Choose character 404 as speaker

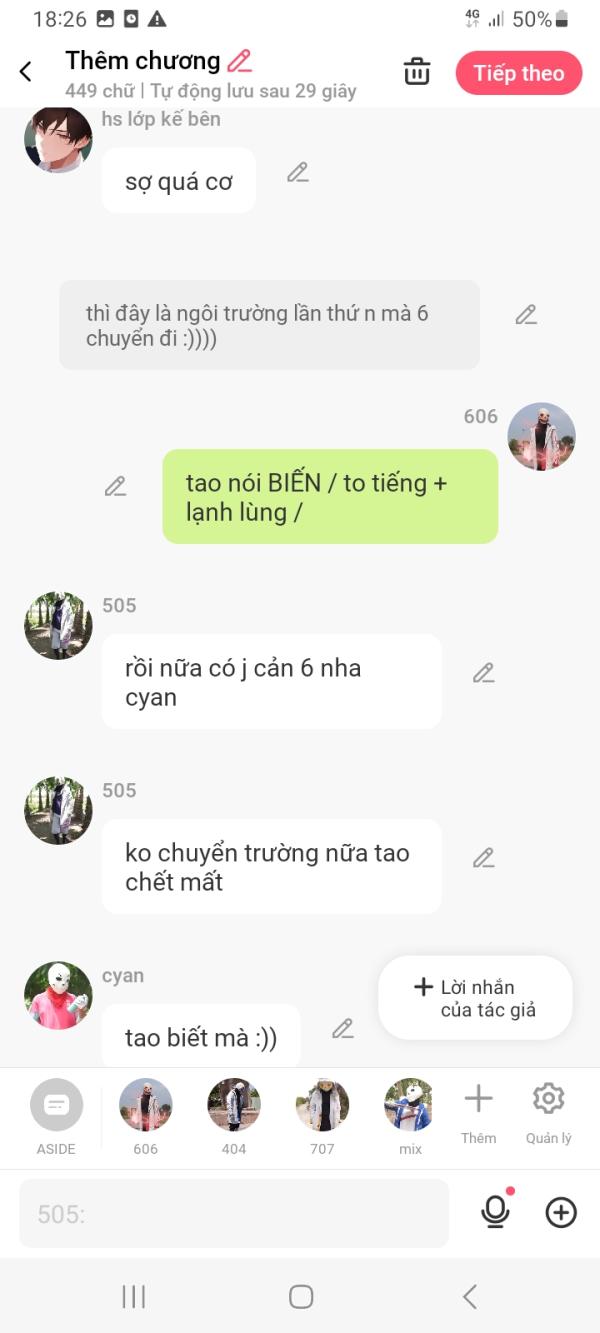click(234, 1114)
